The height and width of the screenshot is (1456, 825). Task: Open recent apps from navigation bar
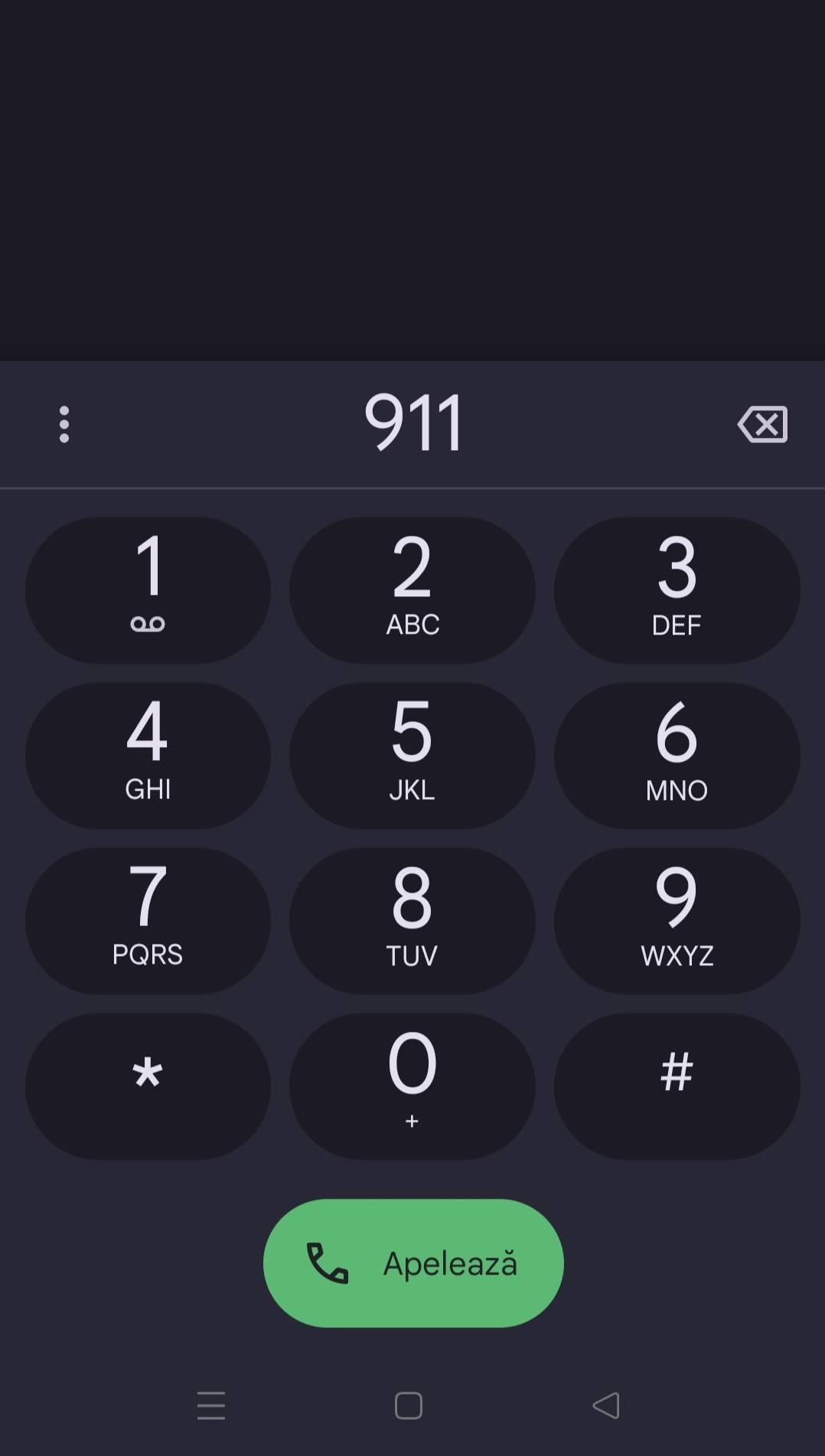coord(211,1405)
